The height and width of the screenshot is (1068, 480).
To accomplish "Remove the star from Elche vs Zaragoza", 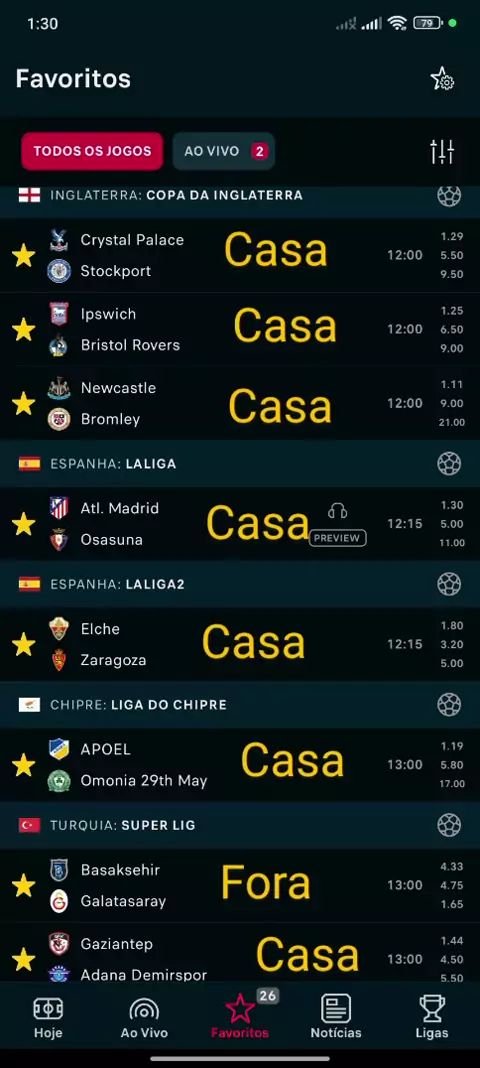I will point(24,644).
